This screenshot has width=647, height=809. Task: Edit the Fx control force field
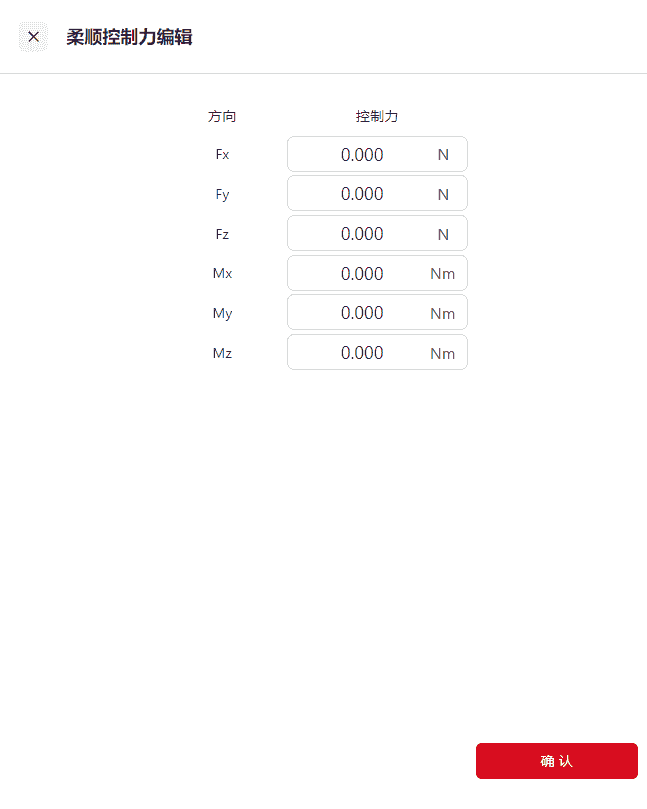[x=362, y=155]
